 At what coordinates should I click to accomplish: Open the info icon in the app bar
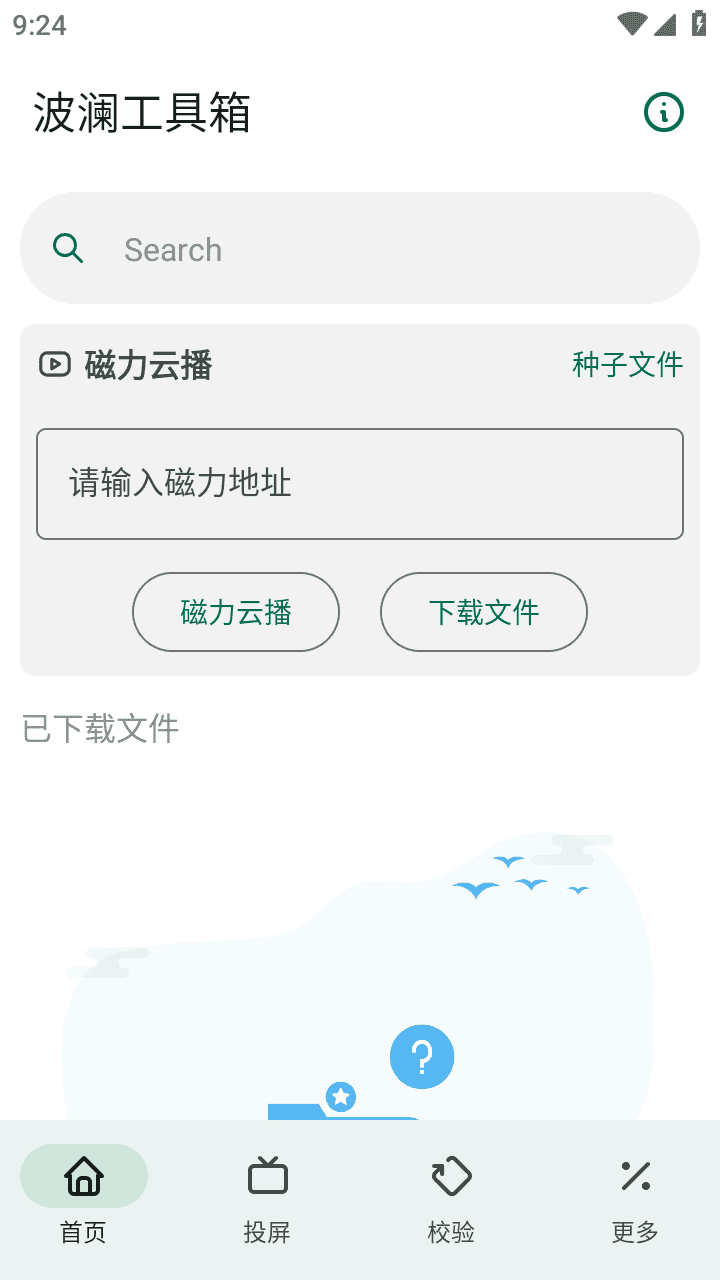pyautogui.click(x=663, y=112)
